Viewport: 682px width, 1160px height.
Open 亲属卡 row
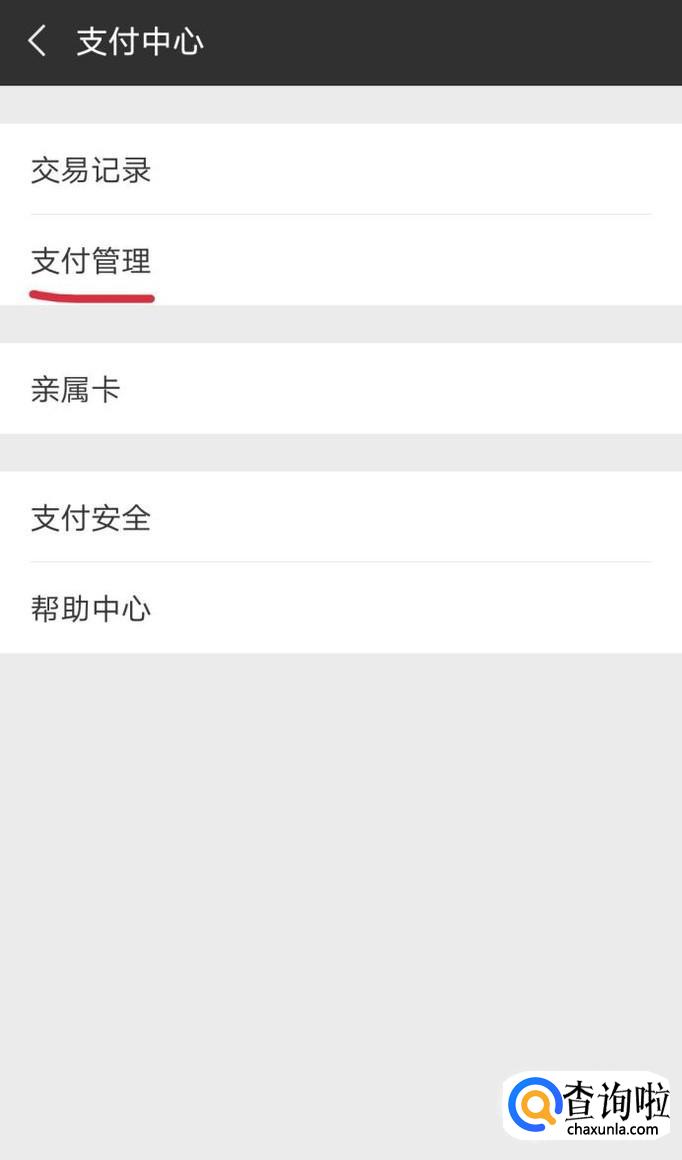341,388
